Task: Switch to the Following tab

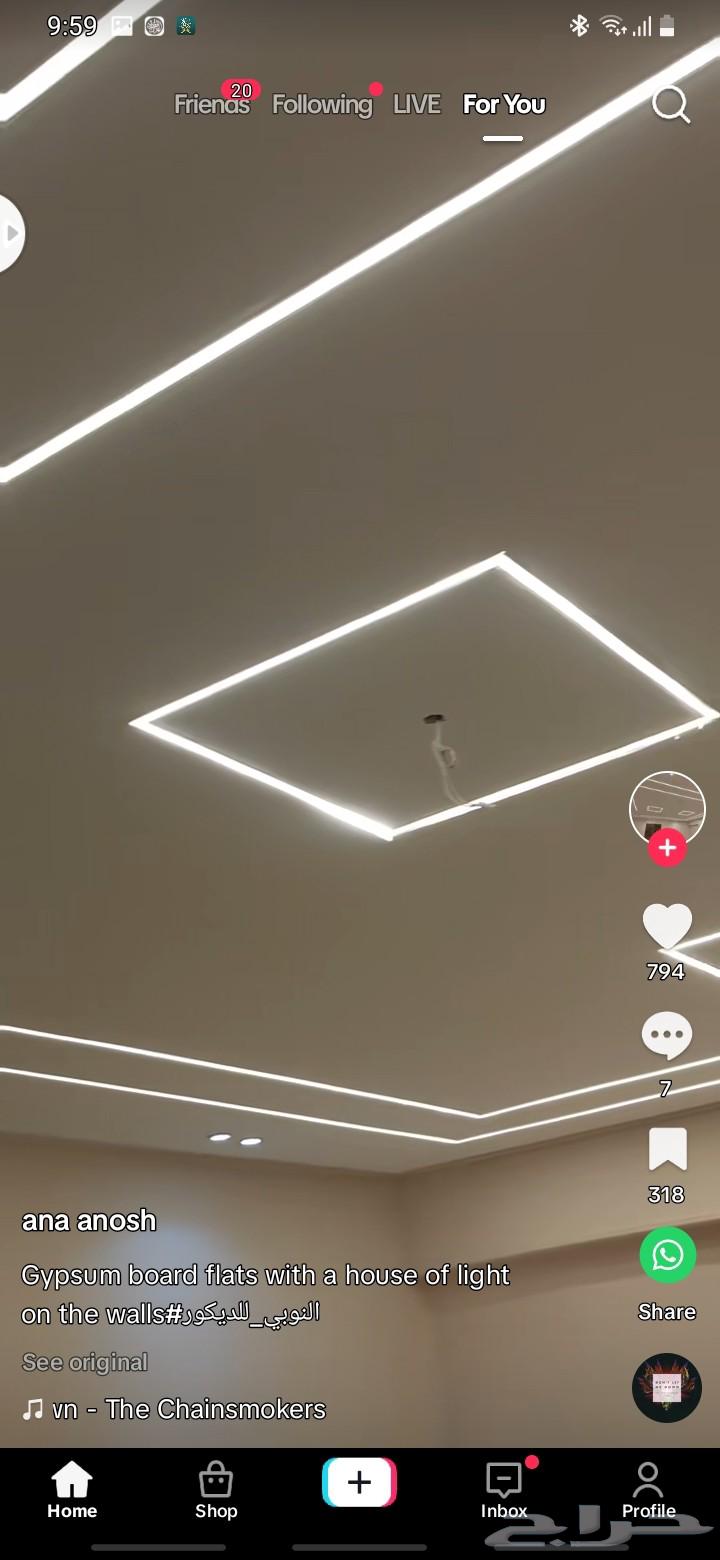Action: (x=321, y=104)
